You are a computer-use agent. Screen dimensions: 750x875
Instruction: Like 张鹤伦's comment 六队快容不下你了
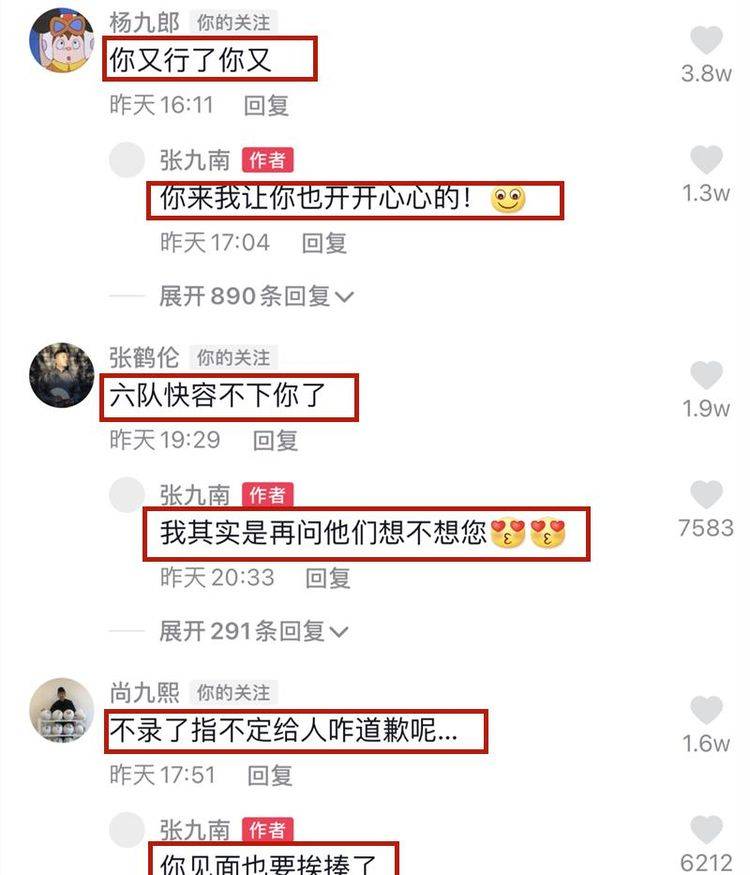pyautogui.click(x=707, y=375)
